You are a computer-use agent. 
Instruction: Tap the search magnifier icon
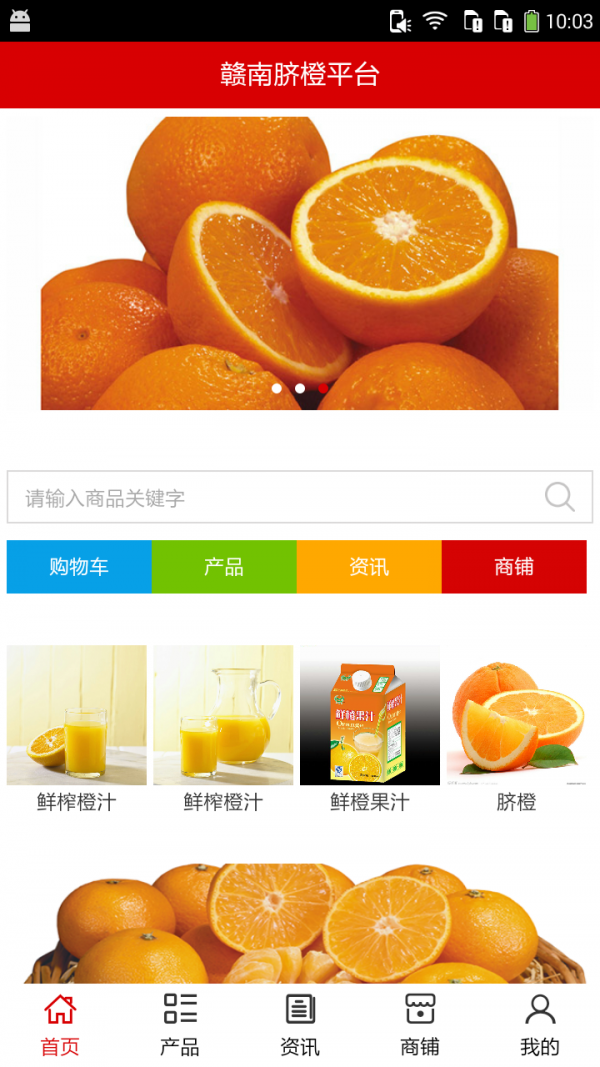click(560, 497)
